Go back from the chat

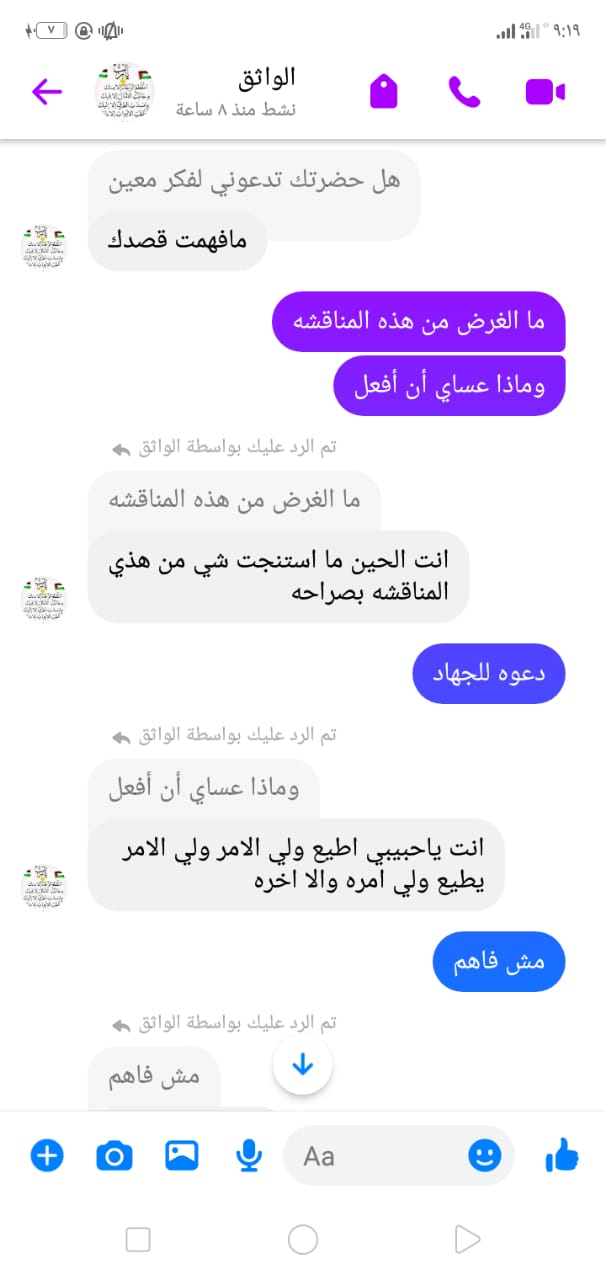point(46,92)
